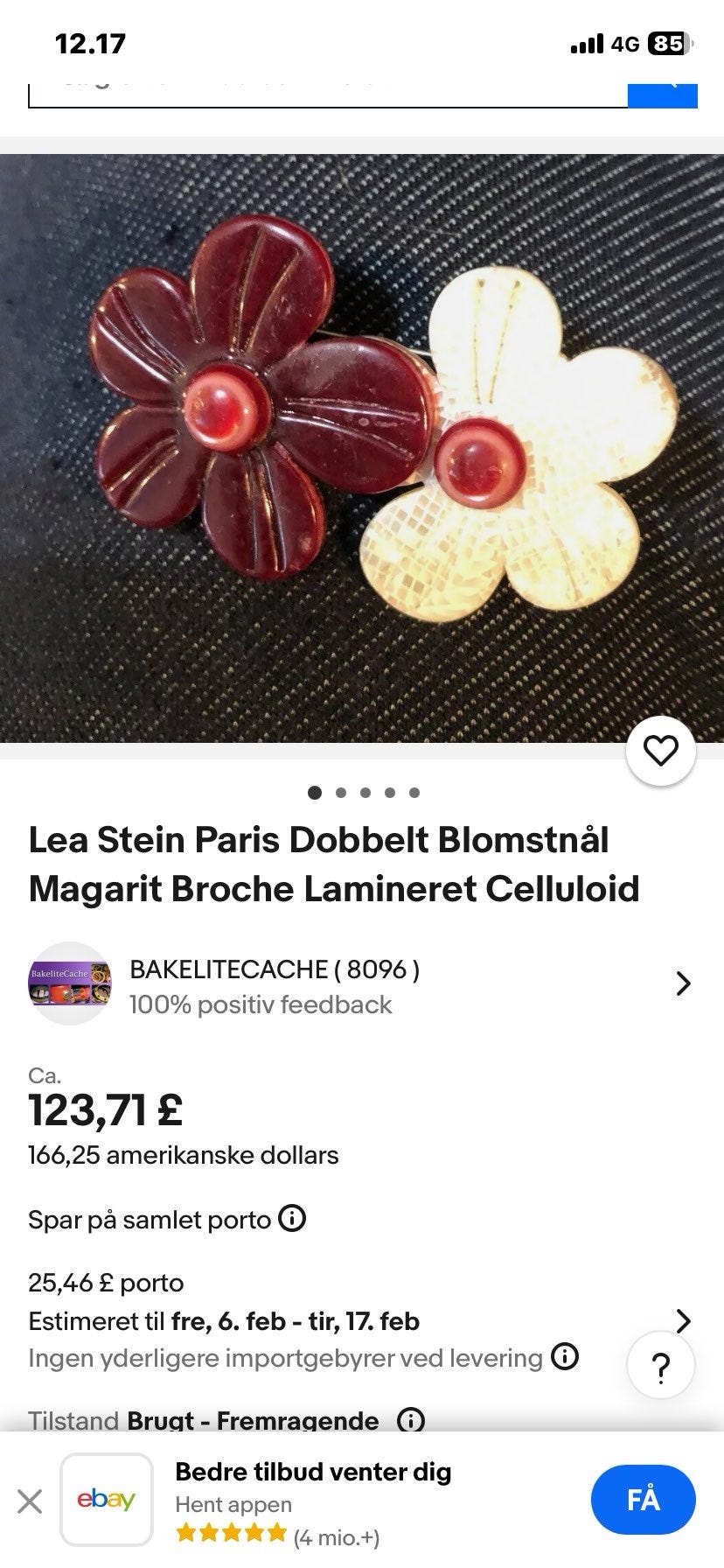
Task: Tap the heart button overlay again to unfavorite
Action: click(661, 750)
